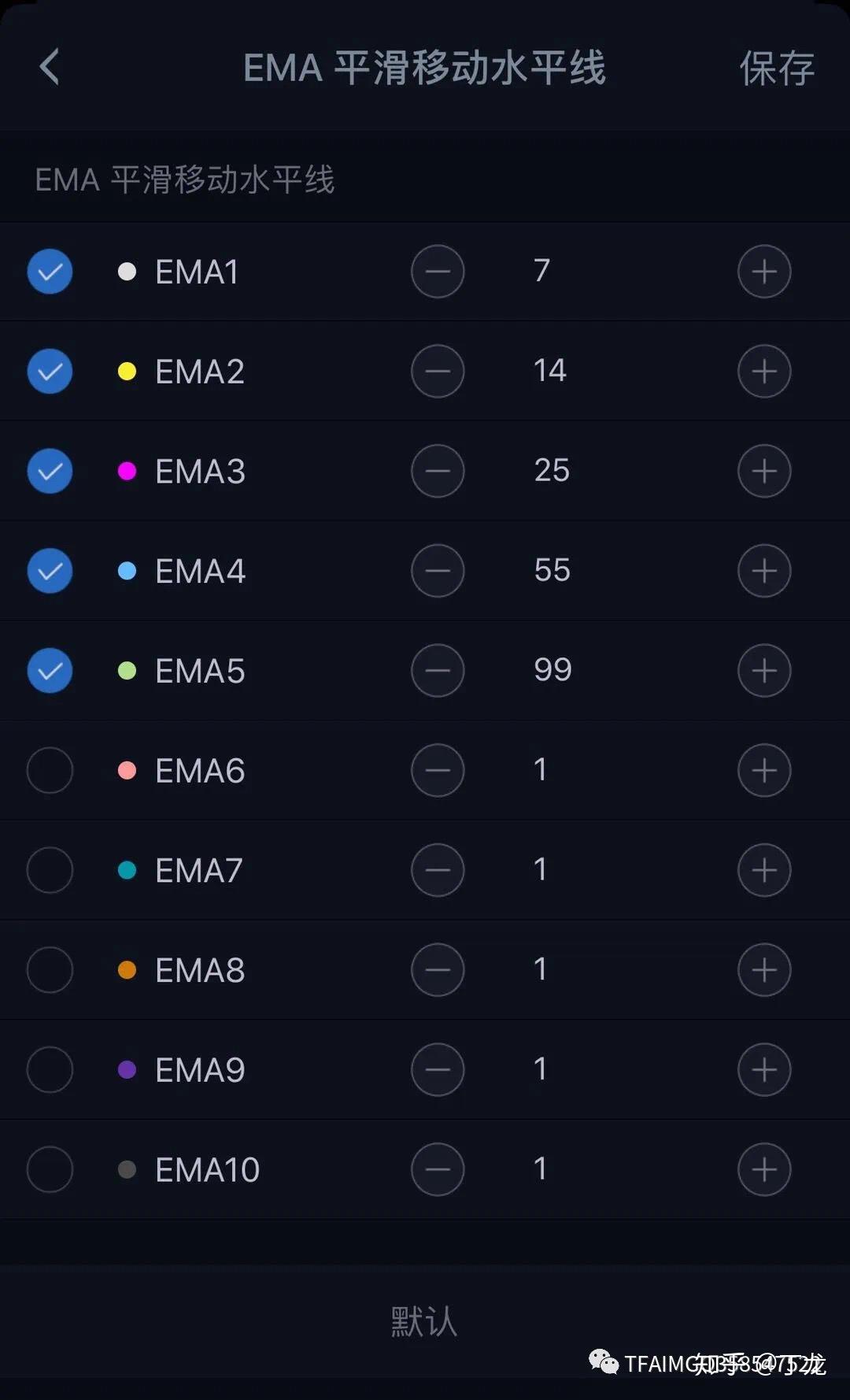This screenshot has height=1400, width=850.
Task: Increase the EMA10 period value
Action: pos(763,1169)
